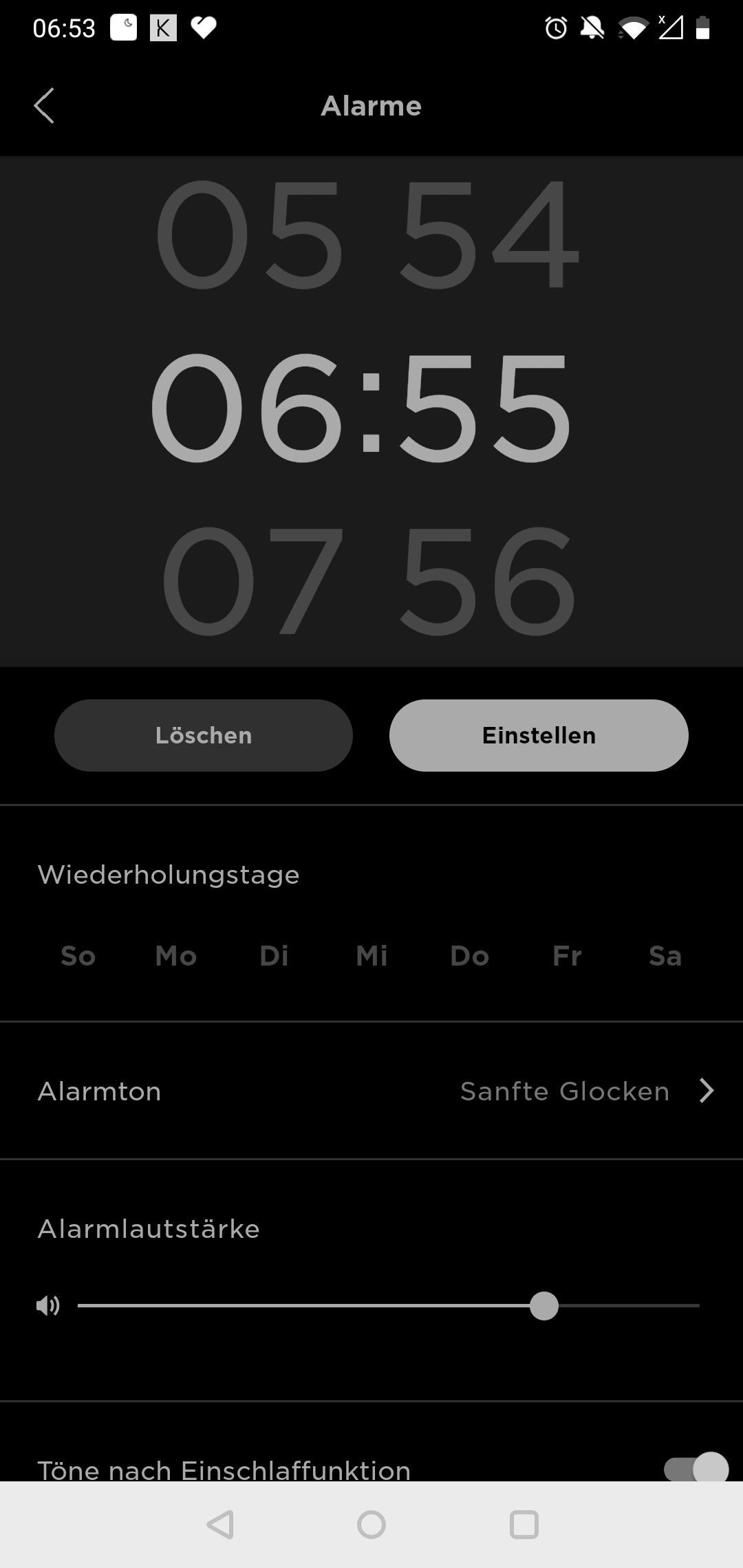Choose Sa as a repeat day

[665, 956]
